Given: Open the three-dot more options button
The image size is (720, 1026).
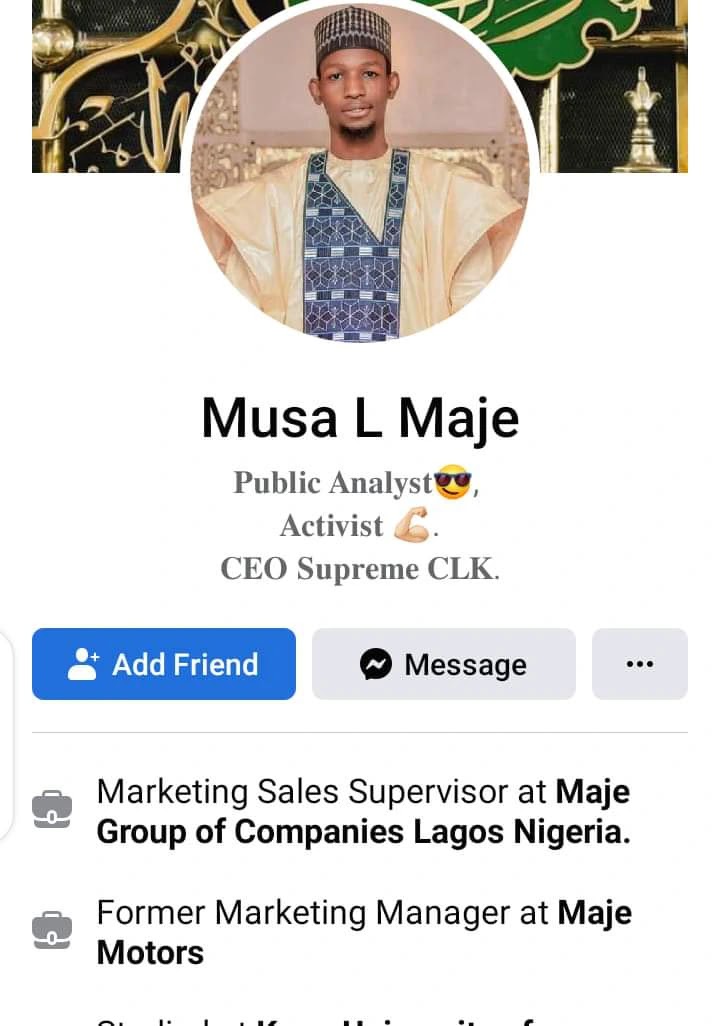Looking at the screenshot, I should click(x=639, y=664).
